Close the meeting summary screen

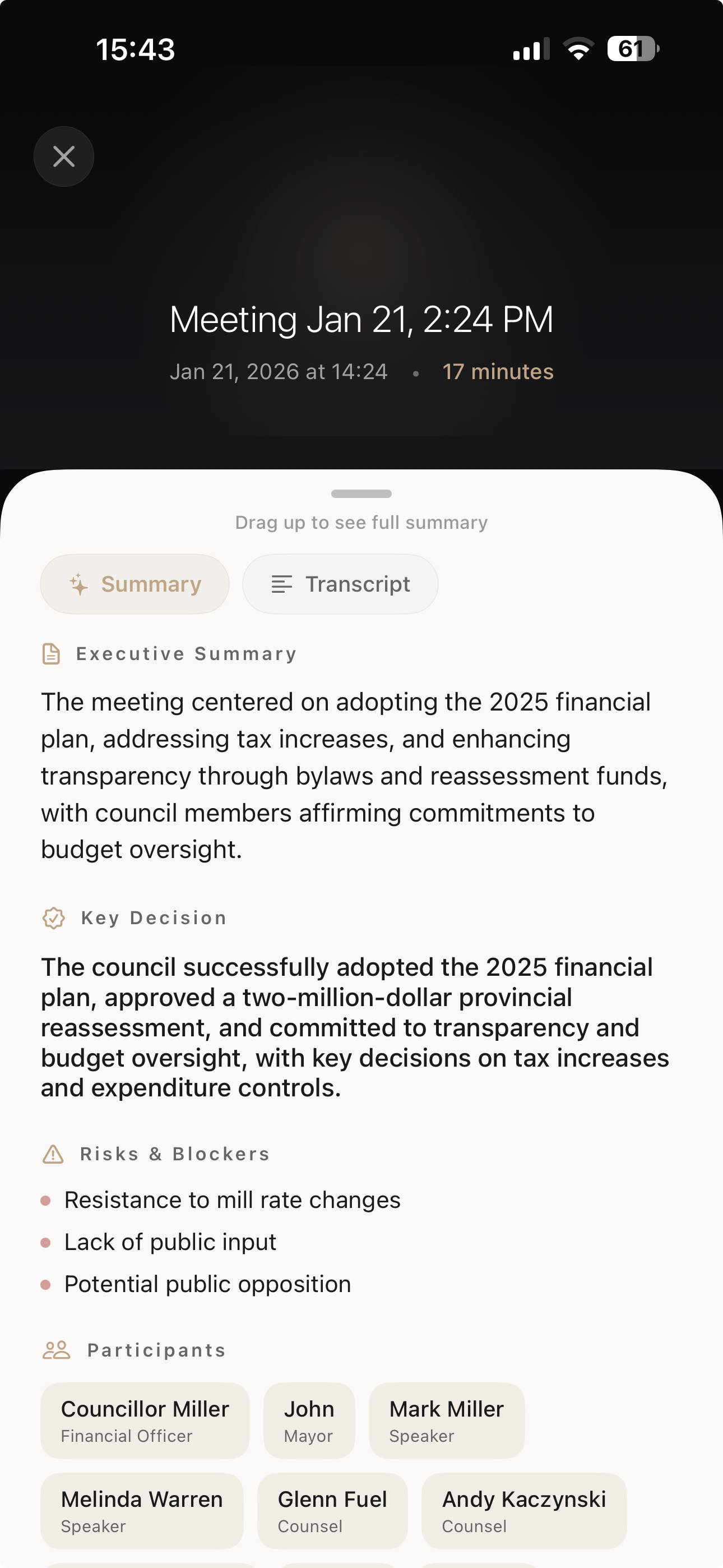click(x=64, y=156)
